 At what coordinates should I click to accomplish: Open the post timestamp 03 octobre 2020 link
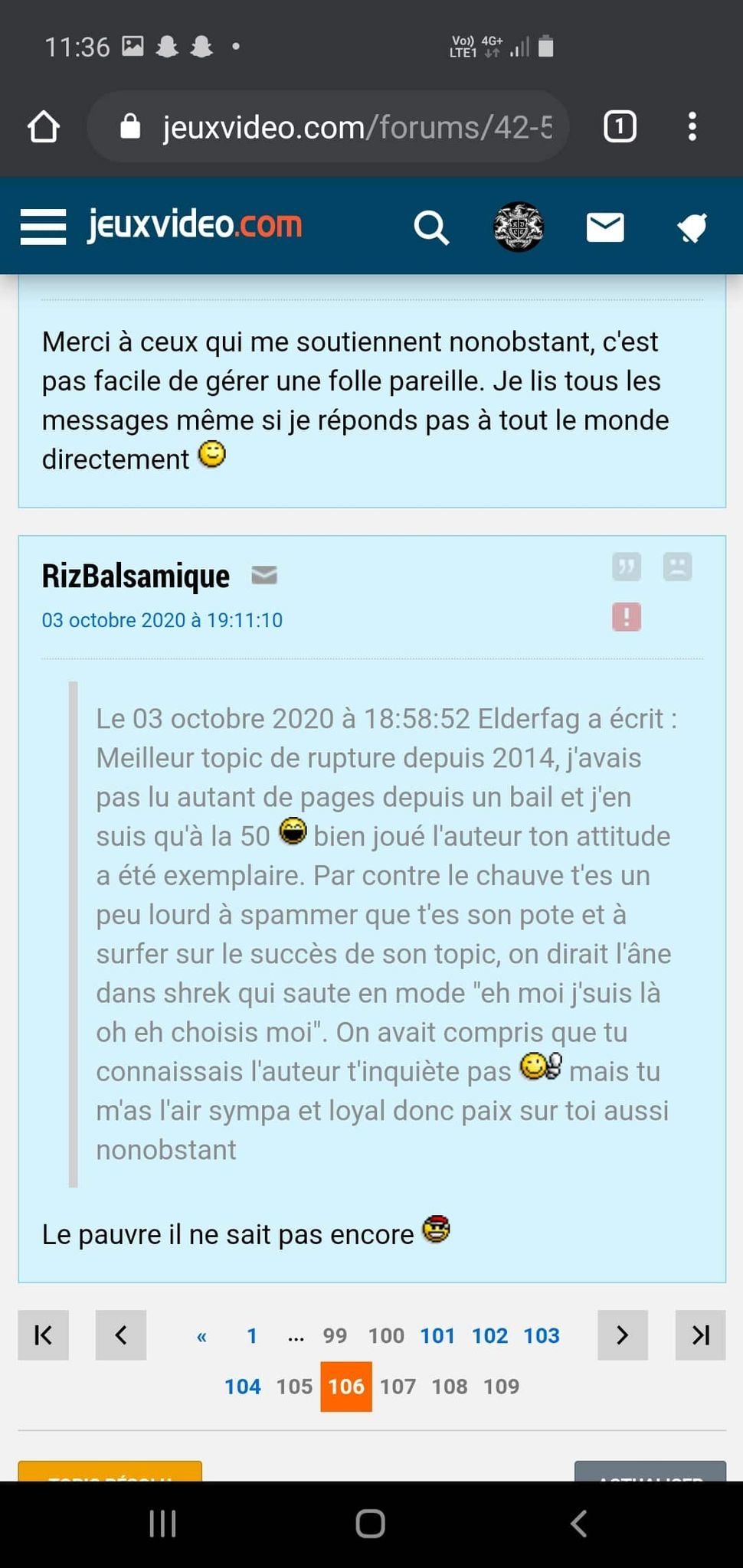[x=162, y=620]
